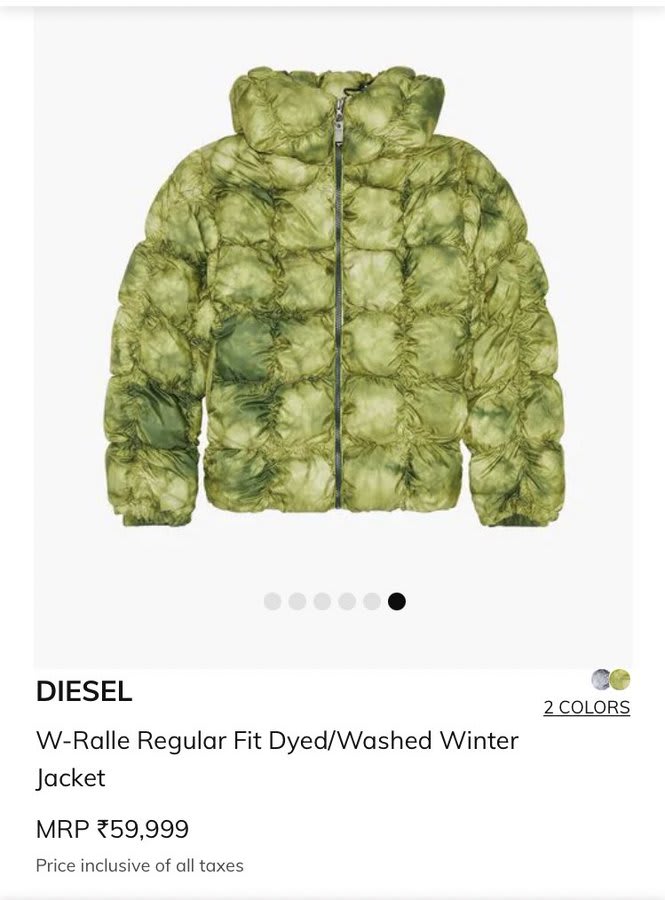Open the 2 COLORS link
The width and height of the screenshot is (665, 900).
(x=586, y=708)
